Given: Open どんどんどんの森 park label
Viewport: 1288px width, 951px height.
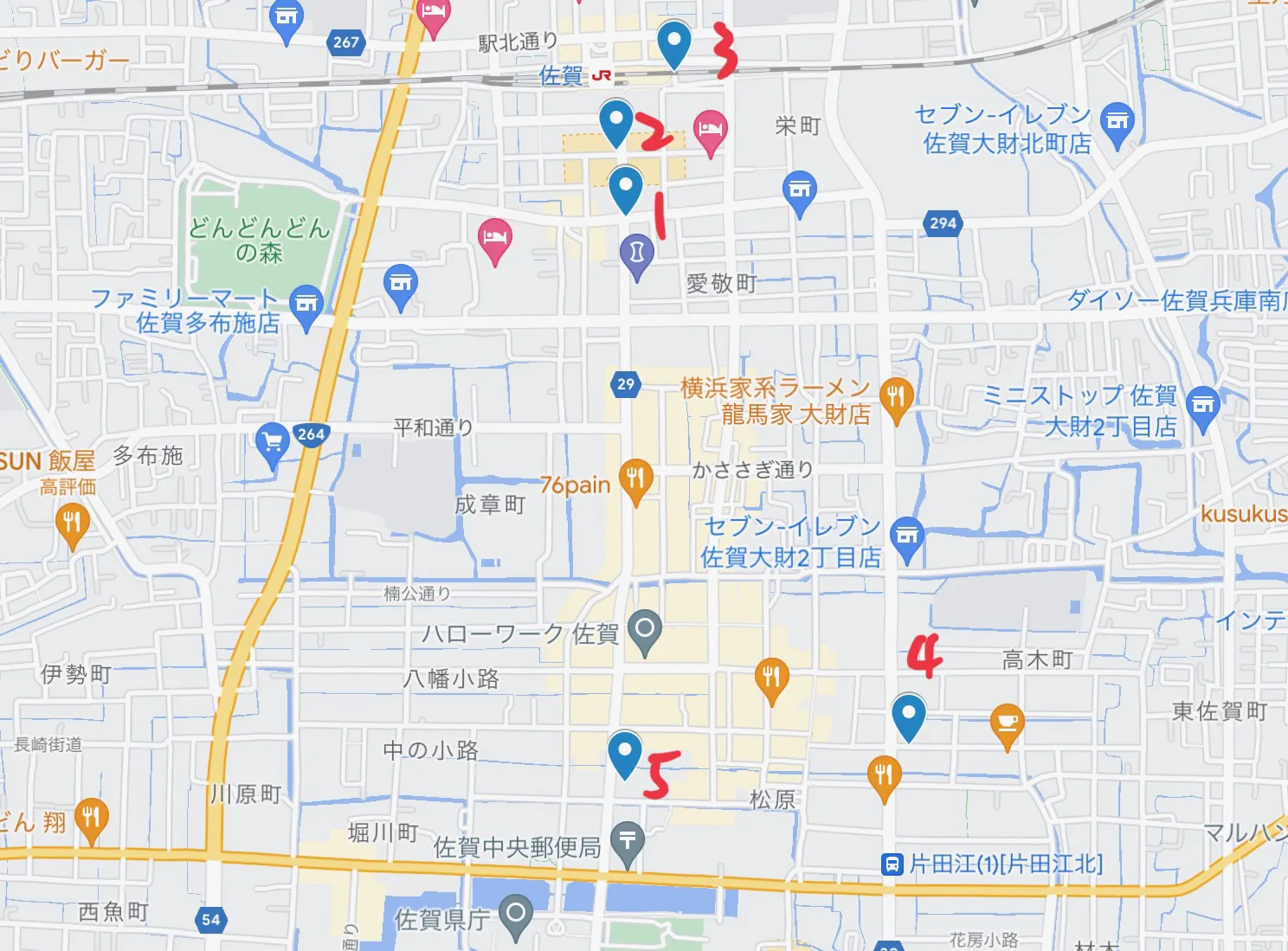Looking at the screenshot, I should click(x=259, y=240).
